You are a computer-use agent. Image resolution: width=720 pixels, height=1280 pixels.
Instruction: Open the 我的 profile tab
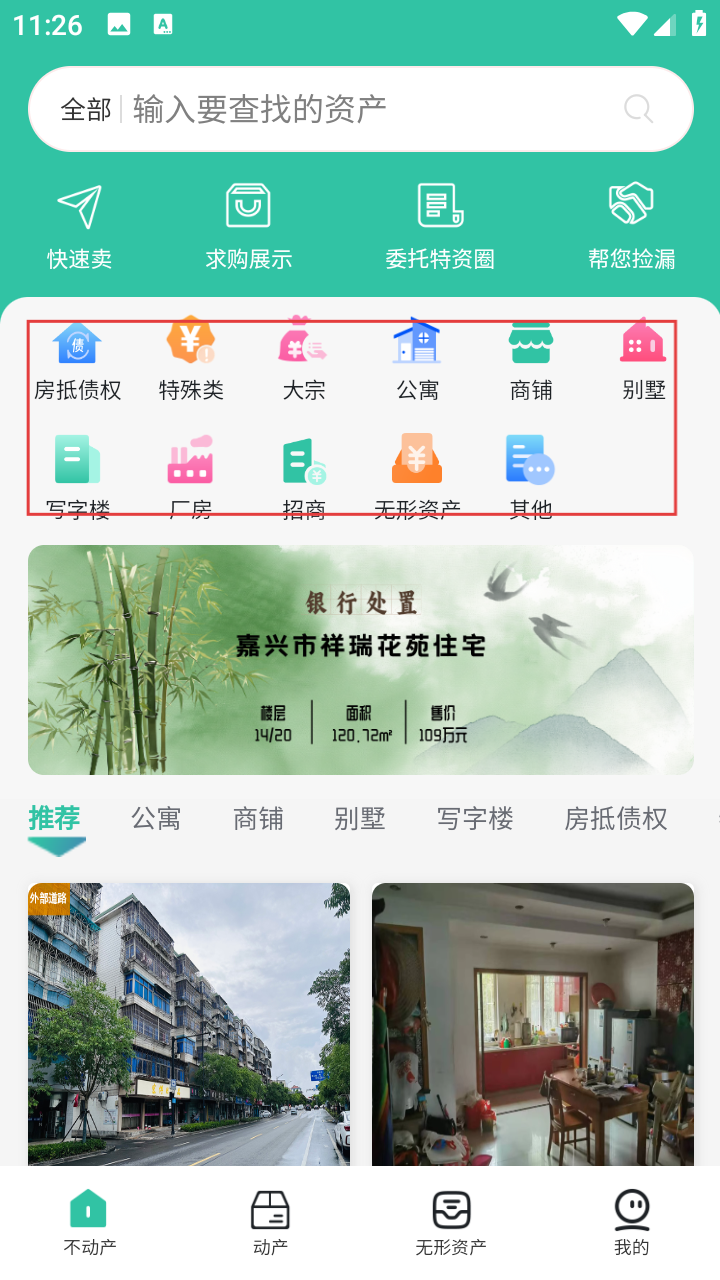point(631,1222)
